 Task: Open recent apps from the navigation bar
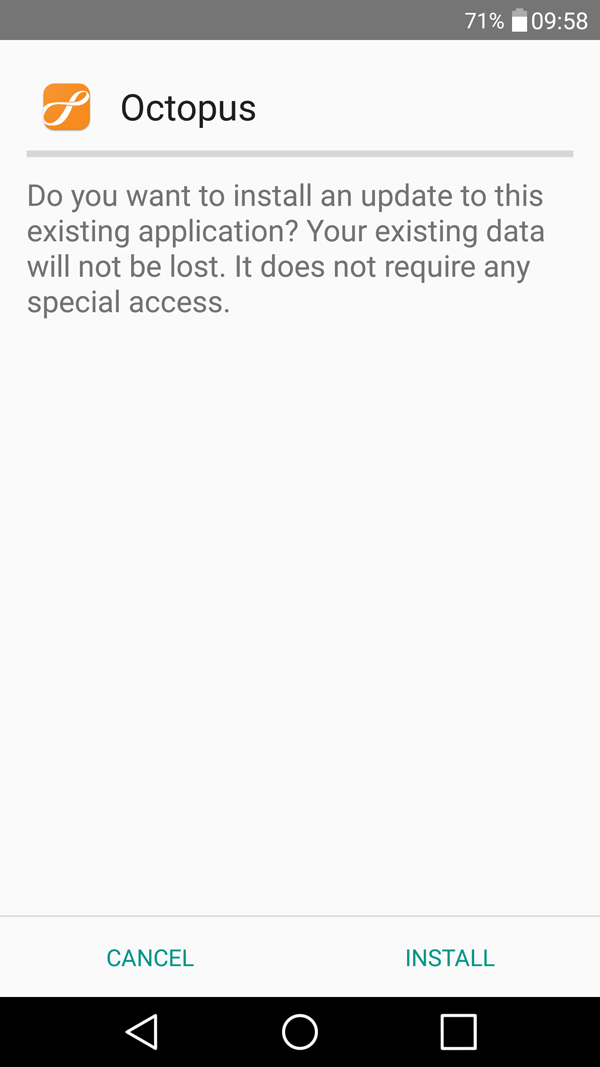tap(458, 1031)
